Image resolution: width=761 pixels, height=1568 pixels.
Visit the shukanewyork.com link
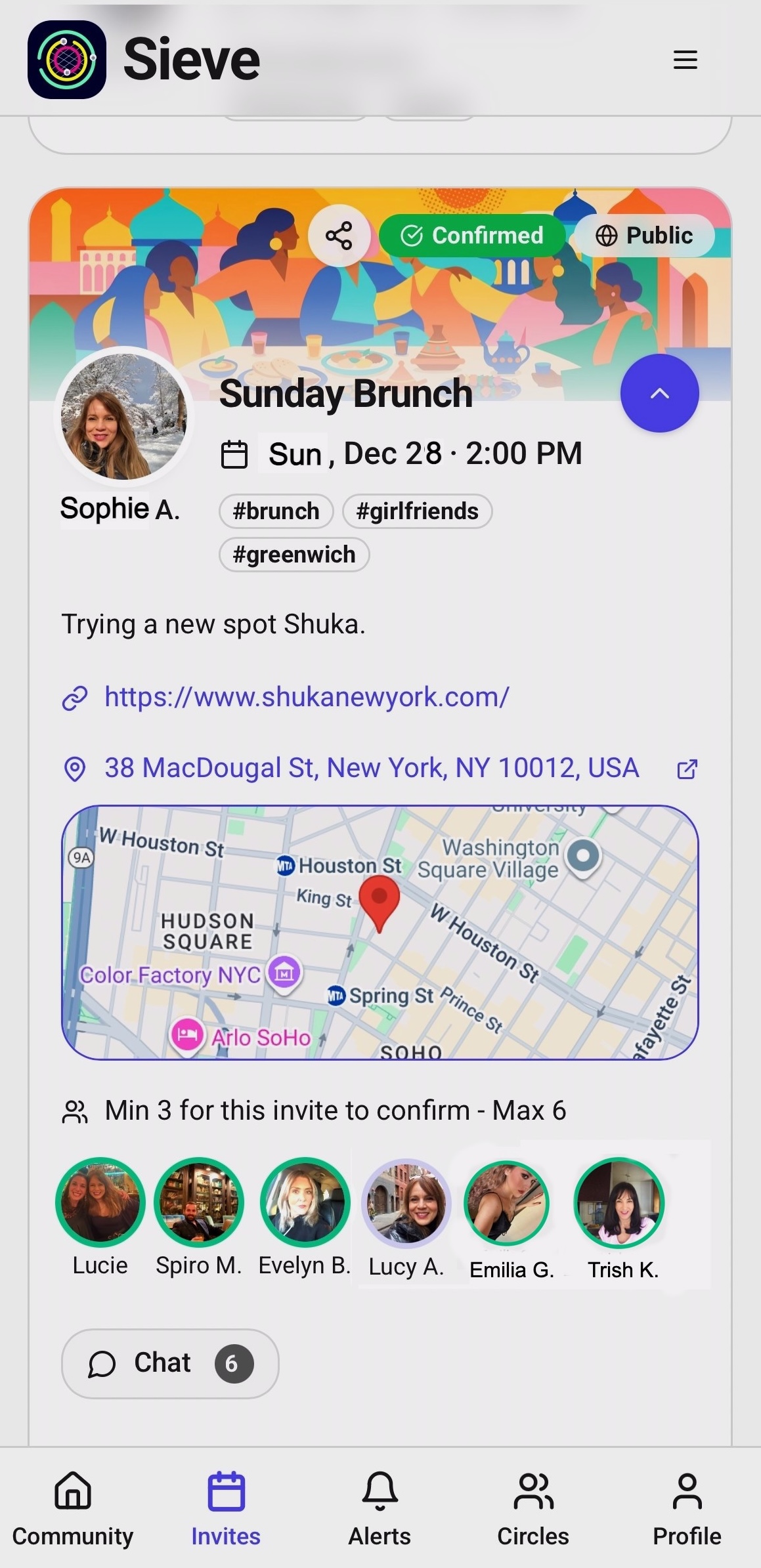[305, 697]
